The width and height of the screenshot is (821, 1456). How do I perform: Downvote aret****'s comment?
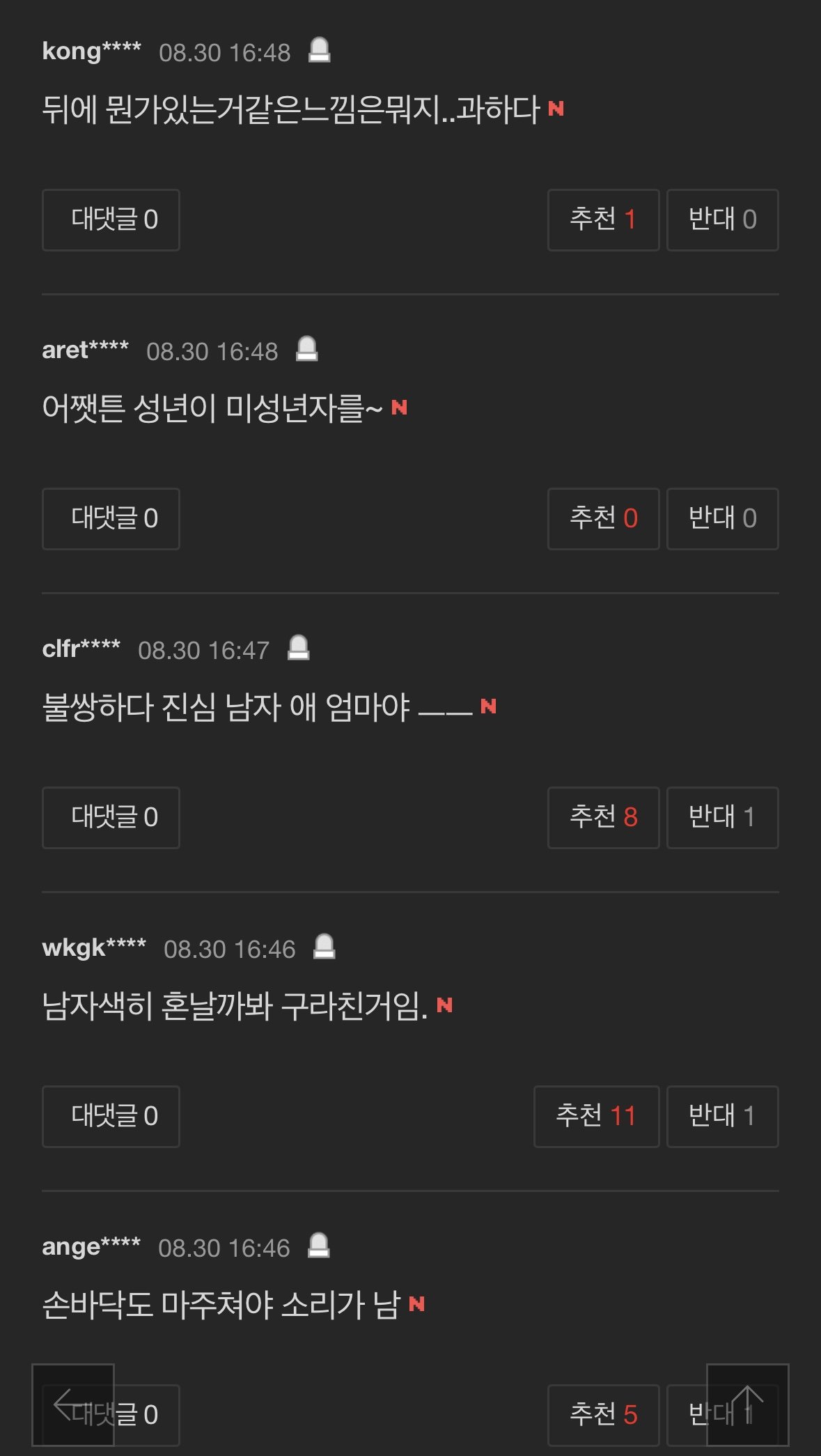point(722,519)
